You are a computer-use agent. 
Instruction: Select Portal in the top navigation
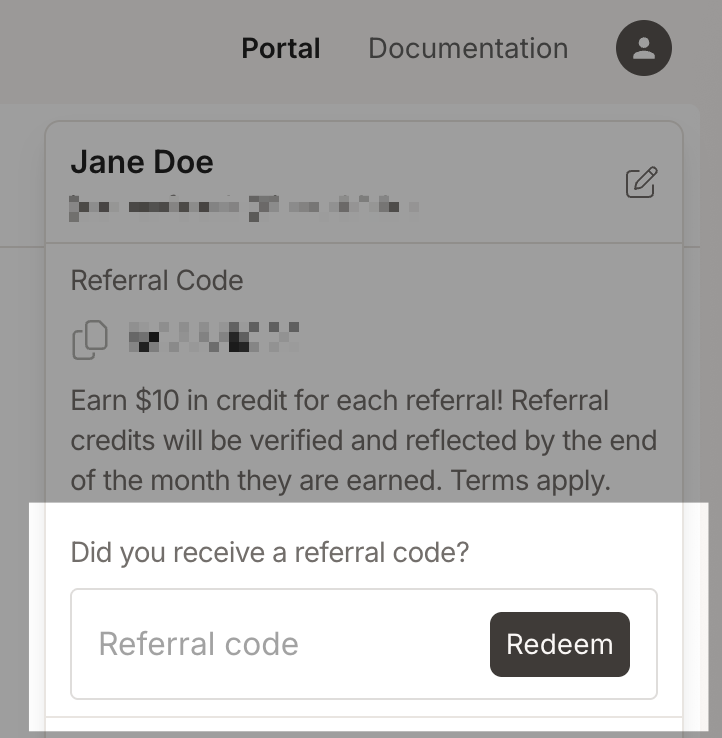click(280, 48)
